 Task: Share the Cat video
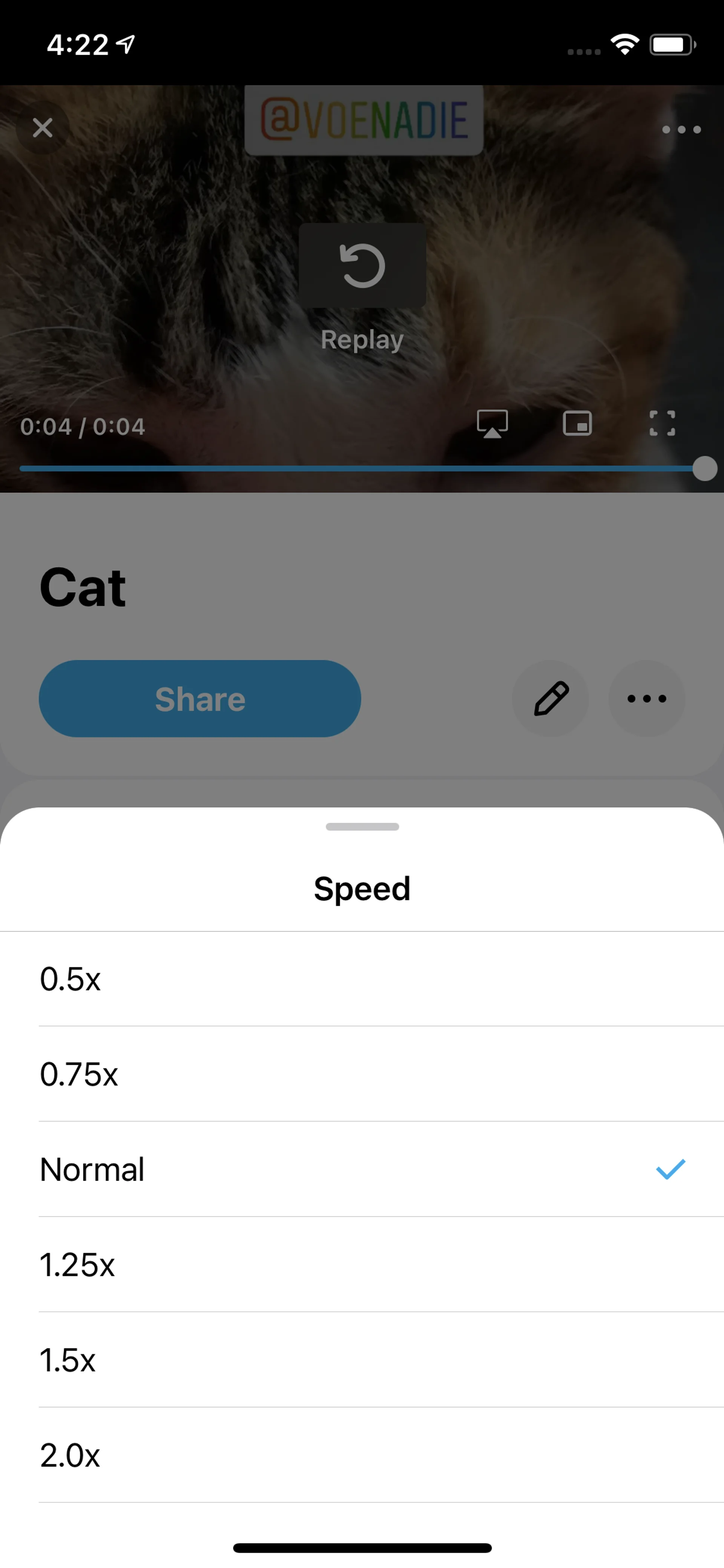[x=199, y=699]
